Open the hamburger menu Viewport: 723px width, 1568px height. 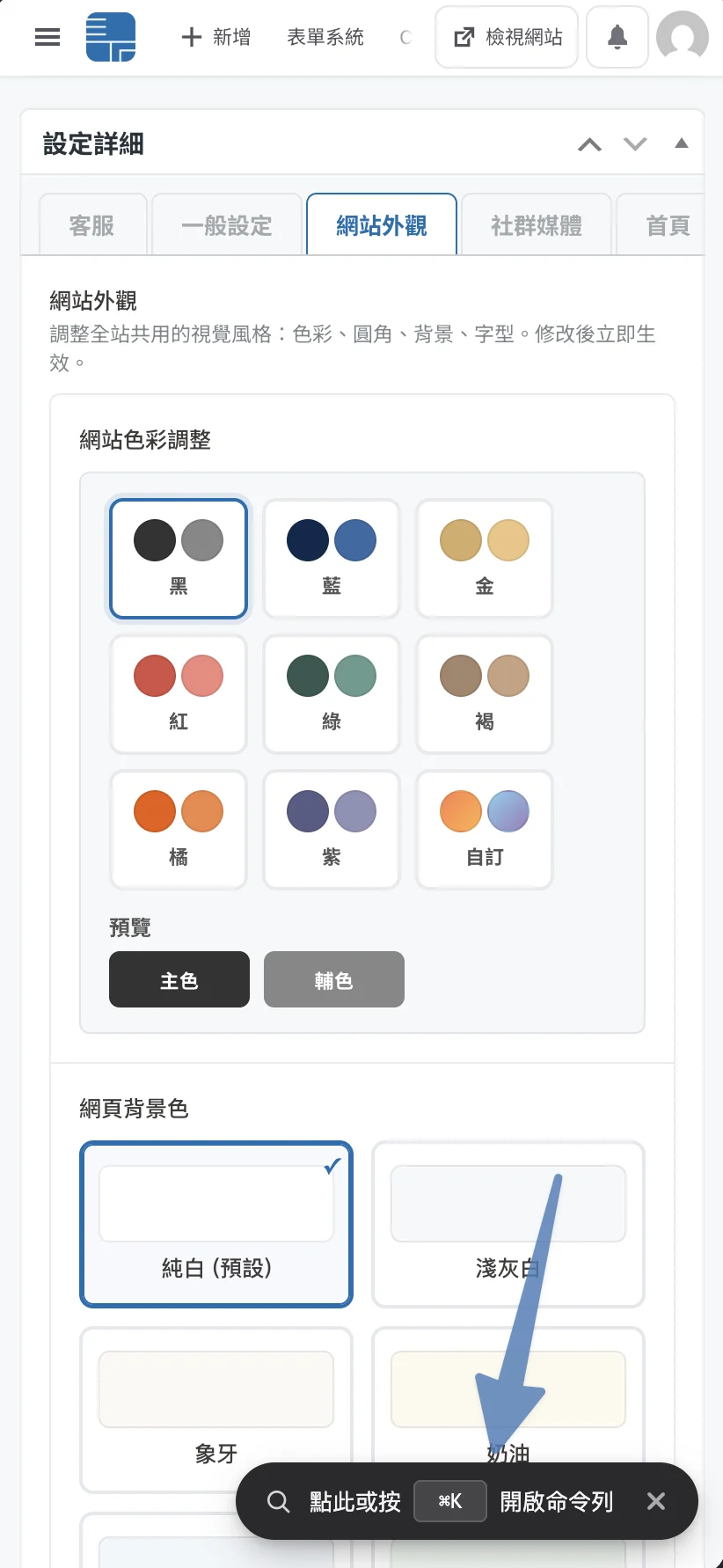coord(47,37)
